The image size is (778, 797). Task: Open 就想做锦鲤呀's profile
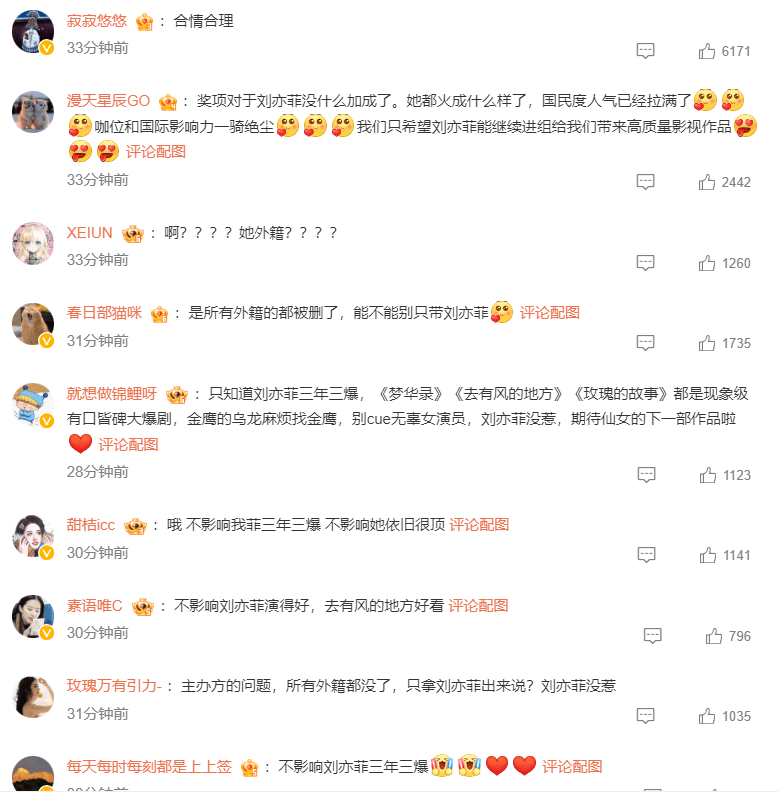click(x=111, y=392)
